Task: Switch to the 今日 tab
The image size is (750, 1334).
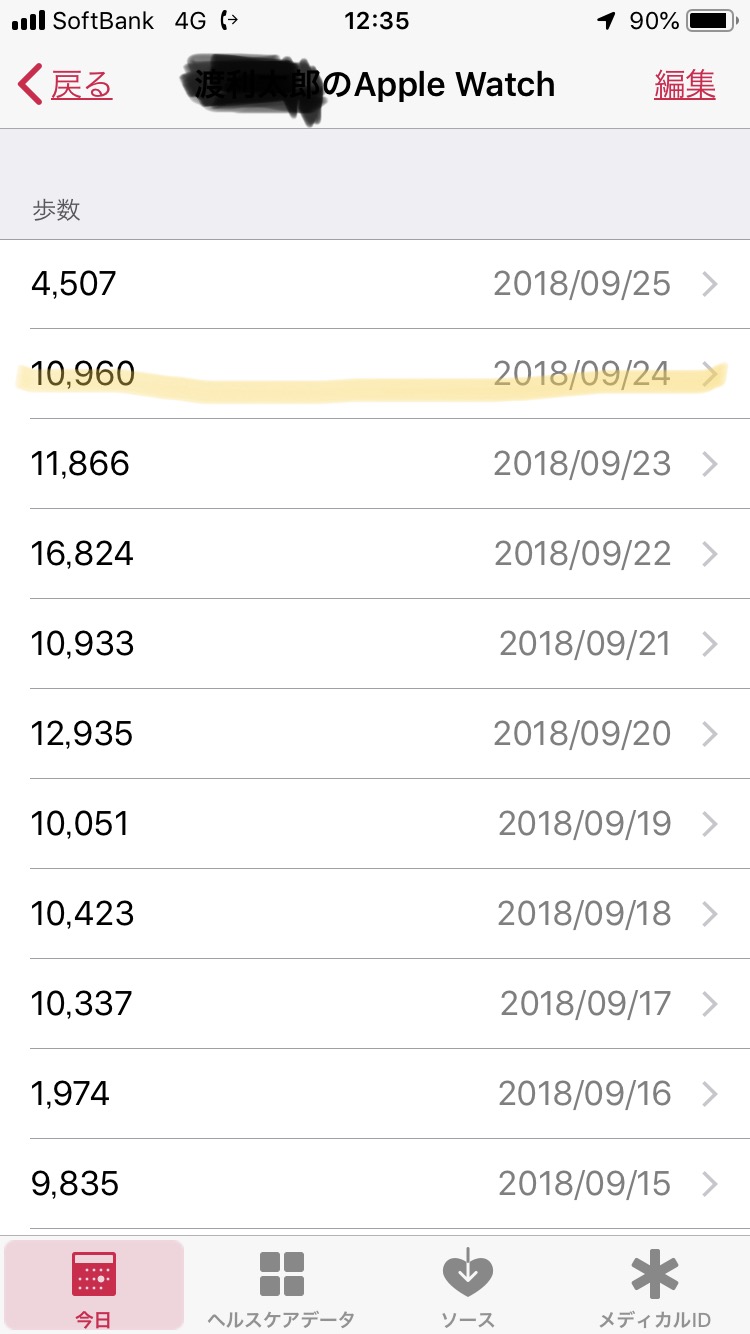Action: [x=94, y=1288]
